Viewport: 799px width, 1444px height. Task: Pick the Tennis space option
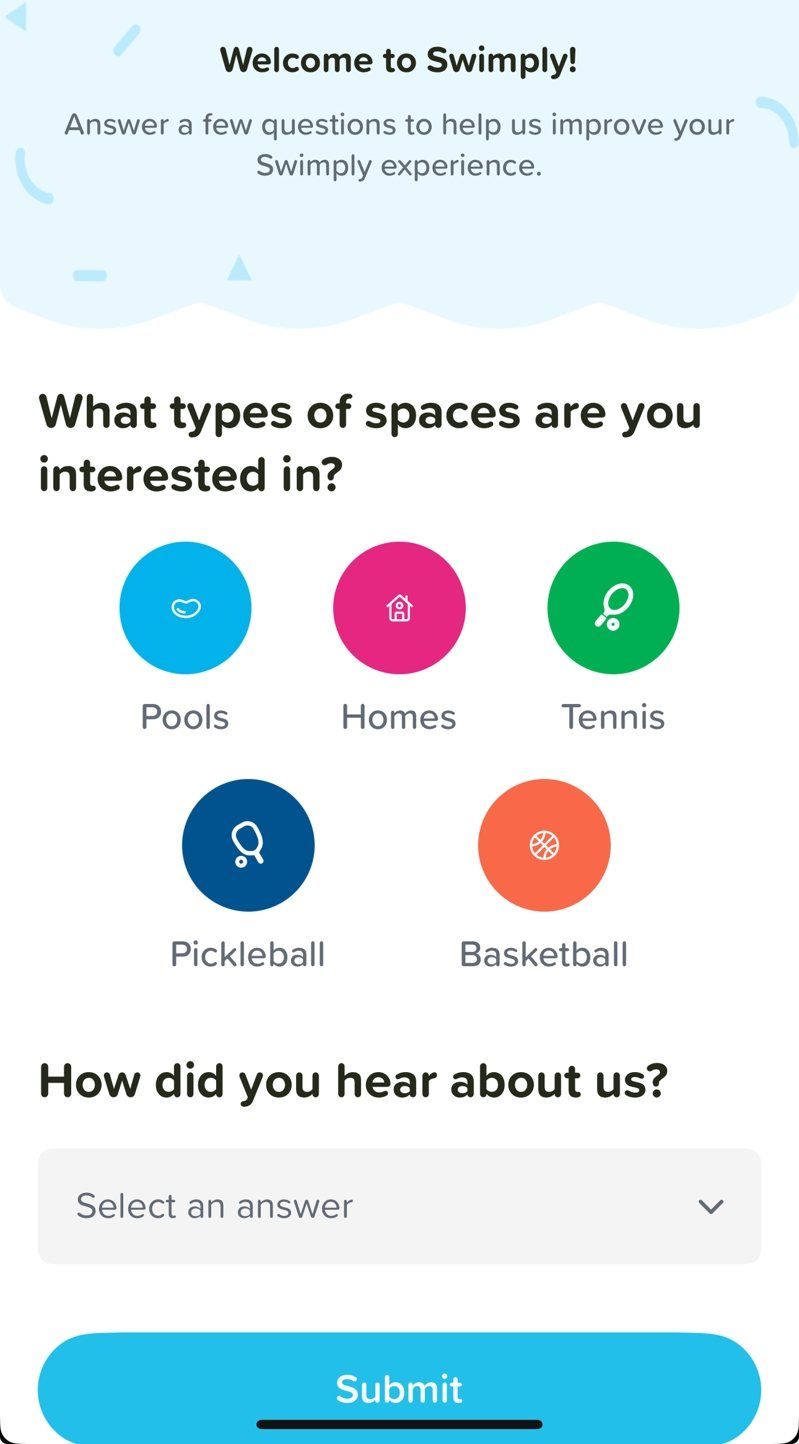(613, 607)
